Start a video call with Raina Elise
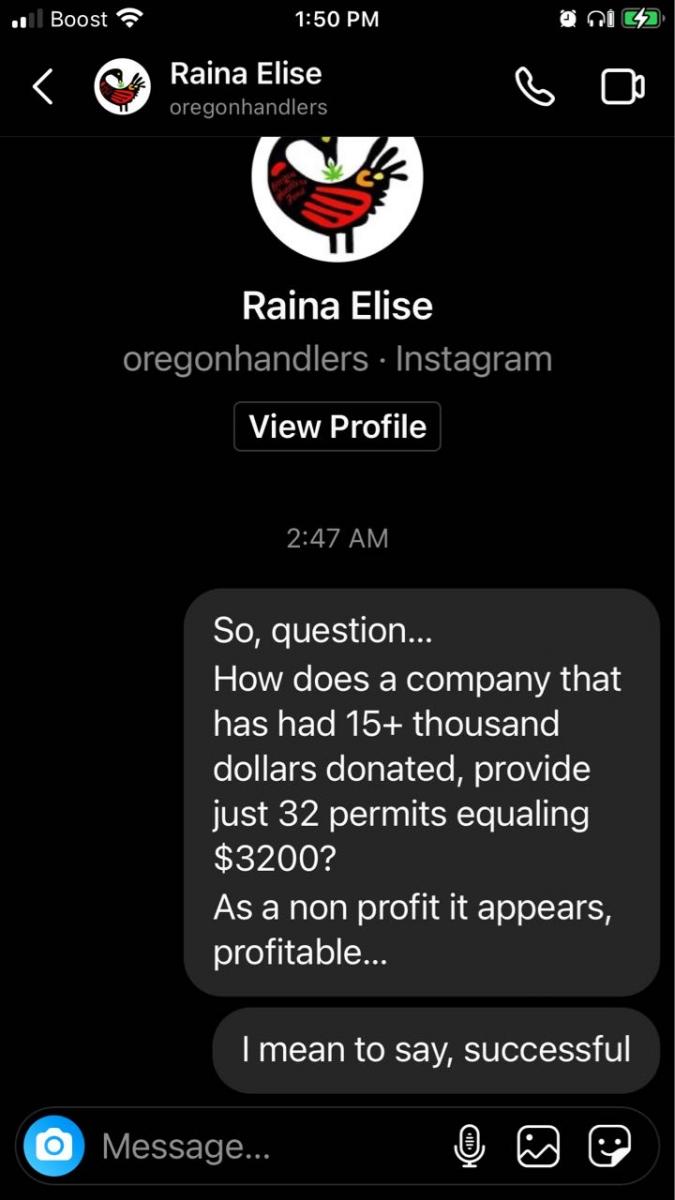Image resolution: width=675 pixels, height=1200 pixels. pyautogui.click(x=622, y=88)
